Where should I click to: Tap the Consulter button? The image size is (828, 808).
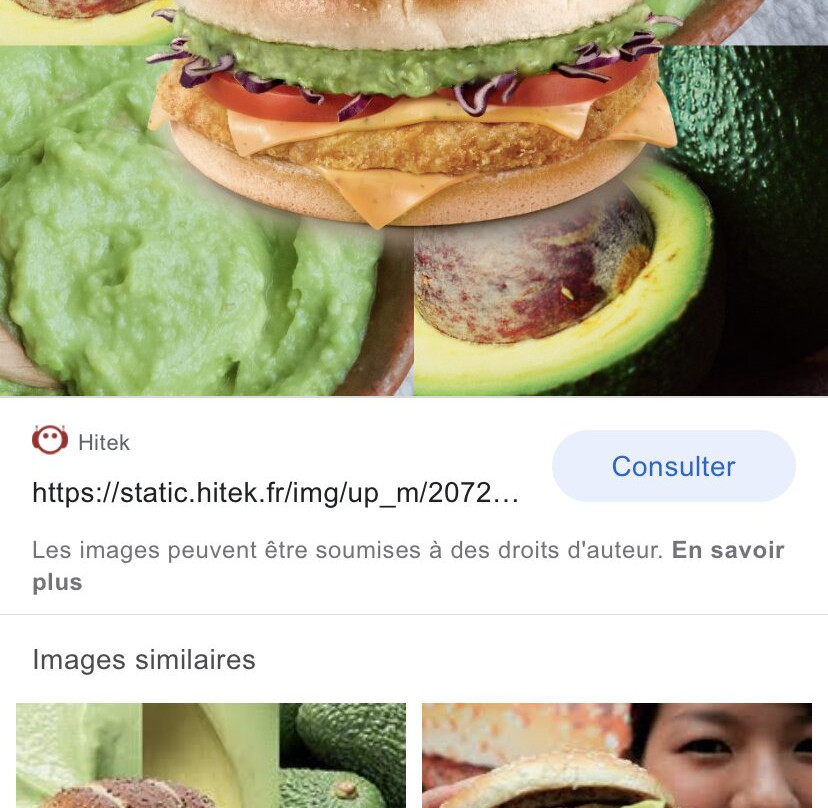(673, 466)
